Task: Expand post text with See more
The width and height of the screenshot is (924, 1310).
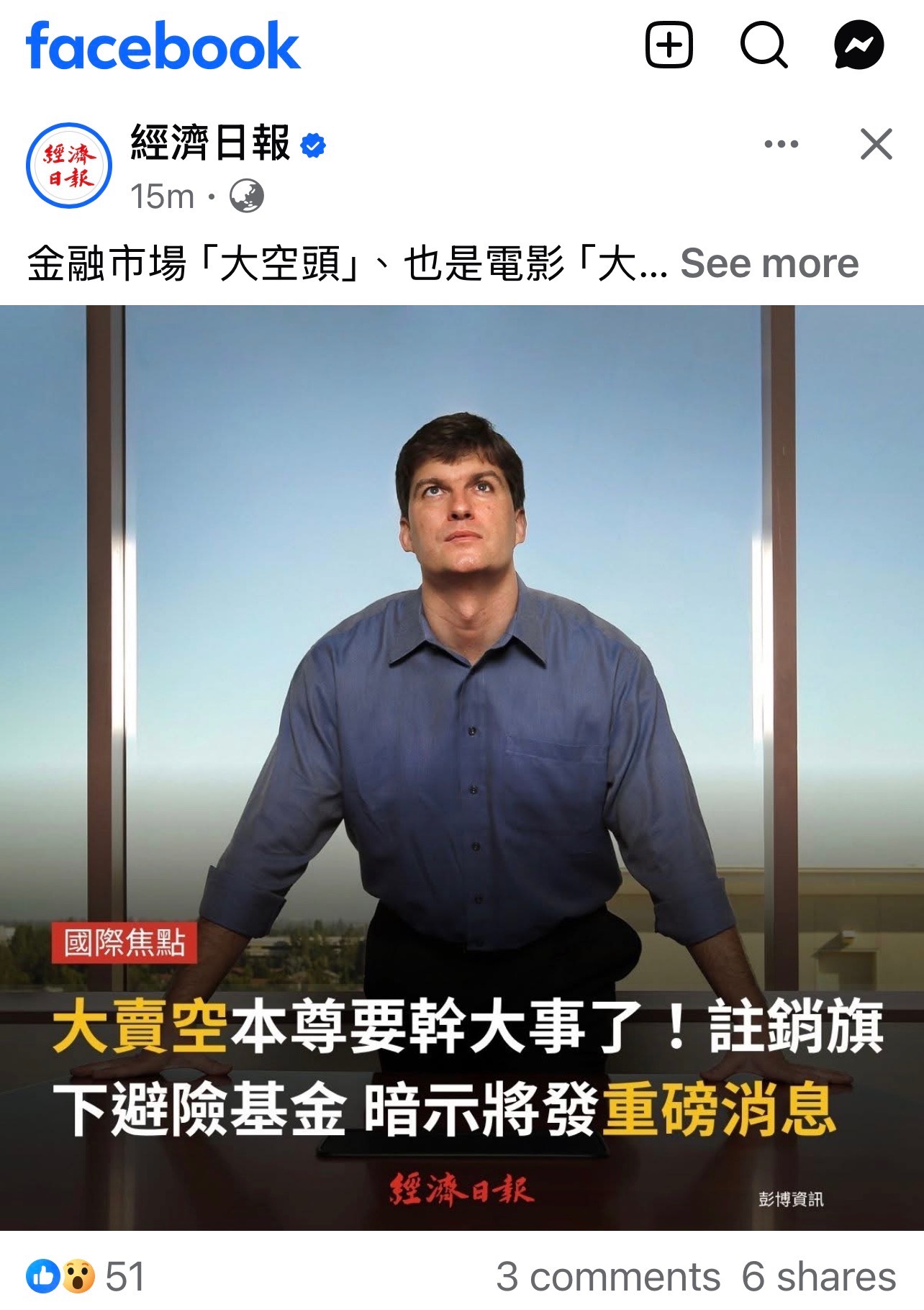Action: (x=769, y=263)
